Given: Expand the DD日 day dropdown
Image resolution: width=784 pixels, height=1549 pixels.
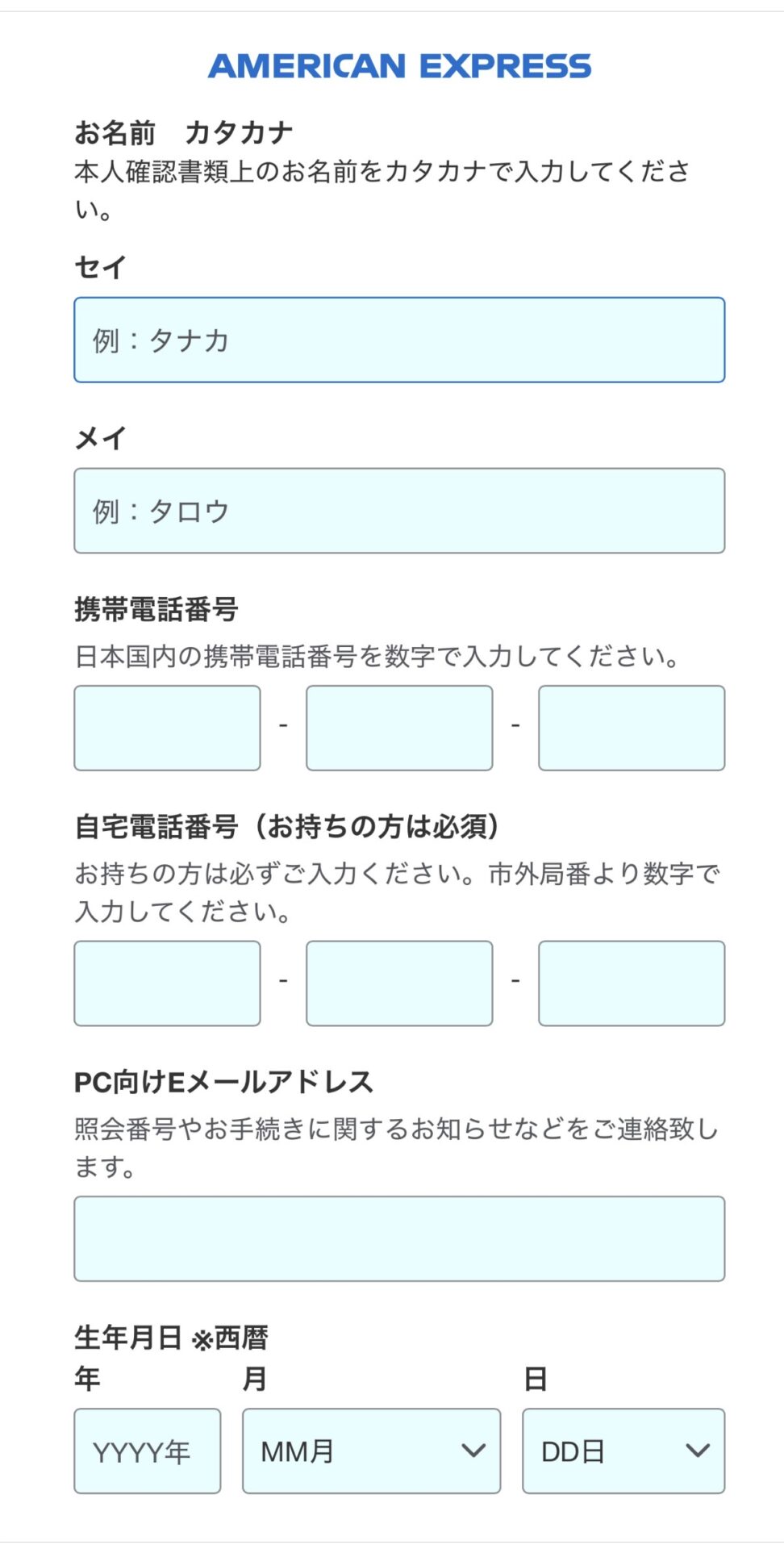Looking at the screenshot, I should coord(623,1451).
